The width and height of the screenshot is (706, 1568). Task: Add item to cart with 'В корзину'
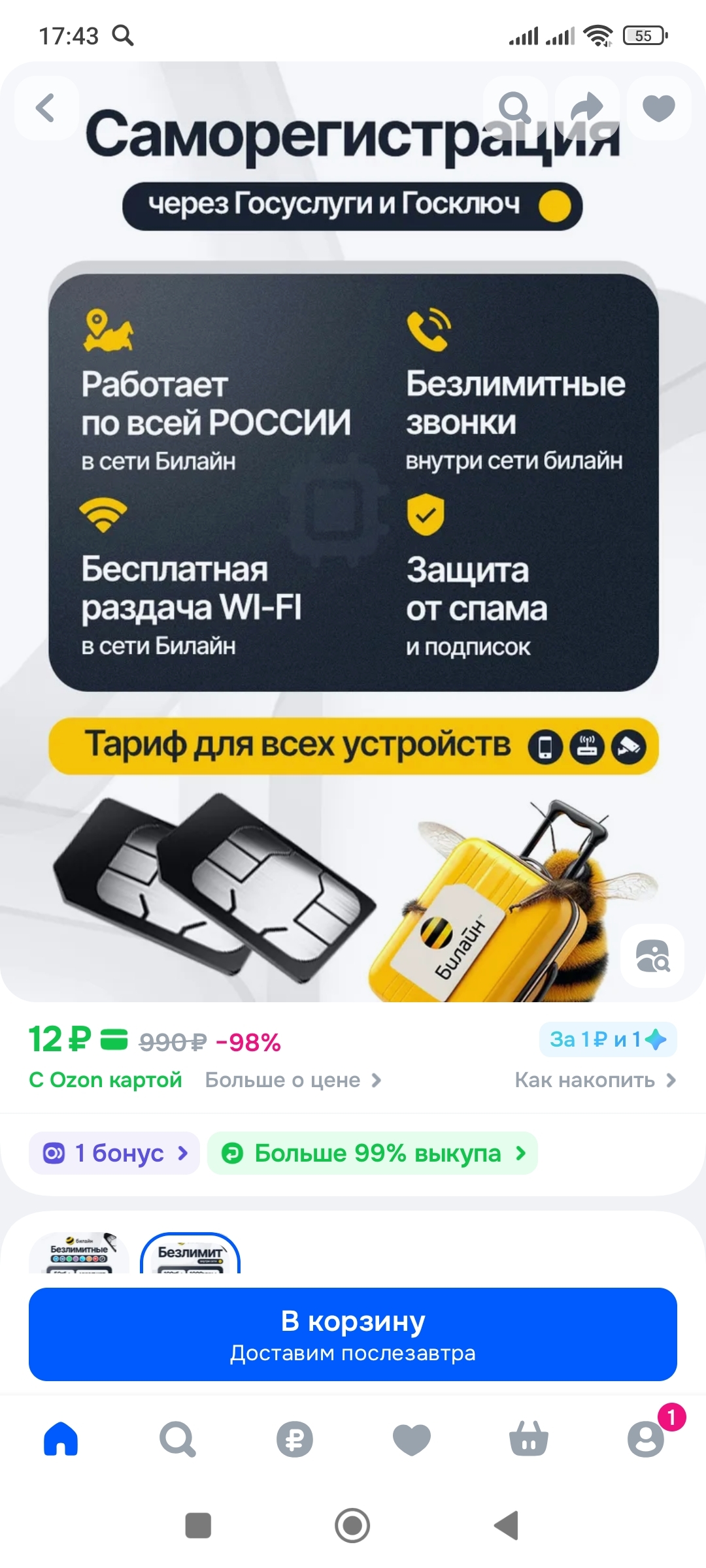pos(353,1334)
